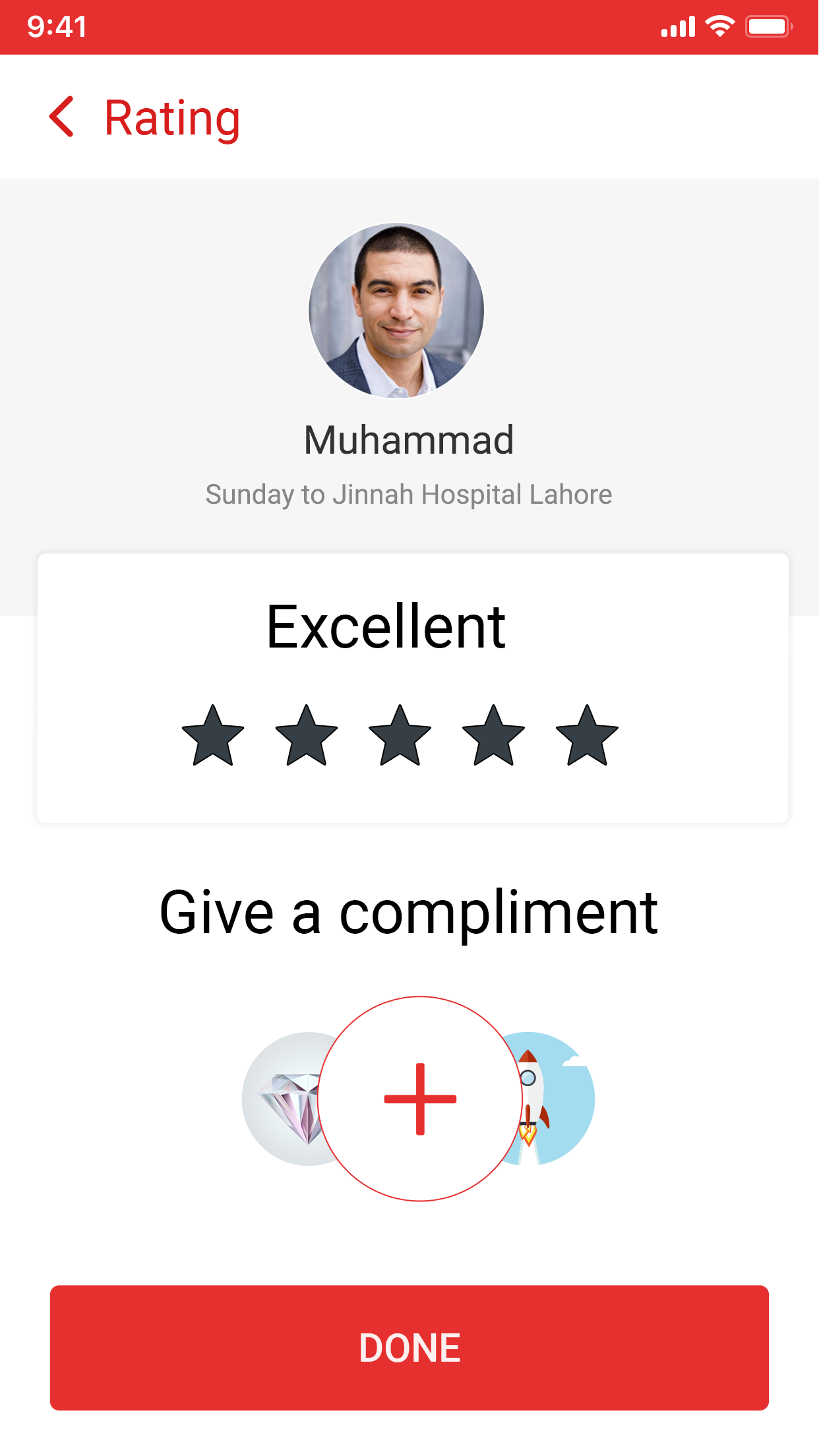Add a compliment with plus button

click(x=420, y=1099)
